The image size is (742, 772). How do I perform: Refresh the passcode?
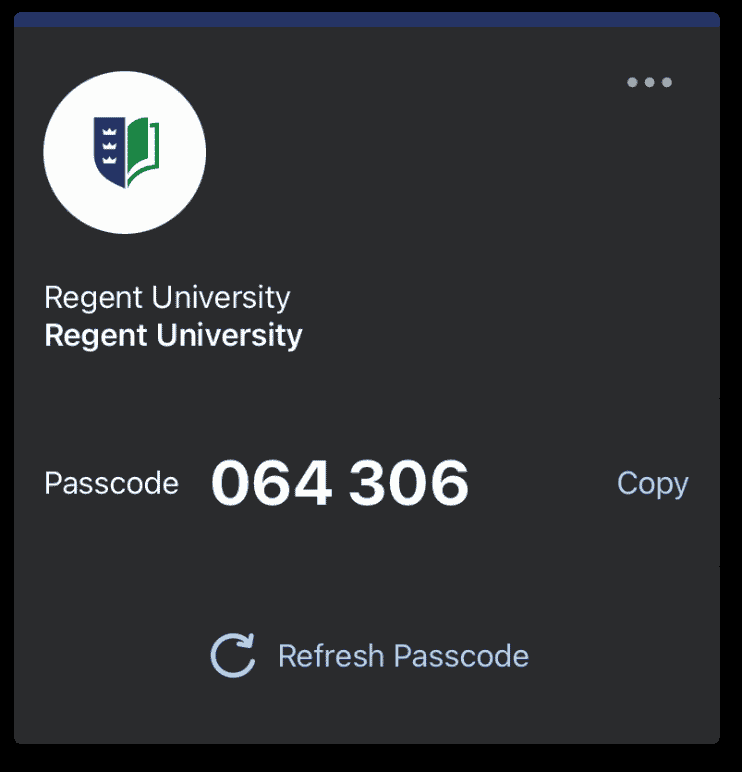[x=370, y=656]
